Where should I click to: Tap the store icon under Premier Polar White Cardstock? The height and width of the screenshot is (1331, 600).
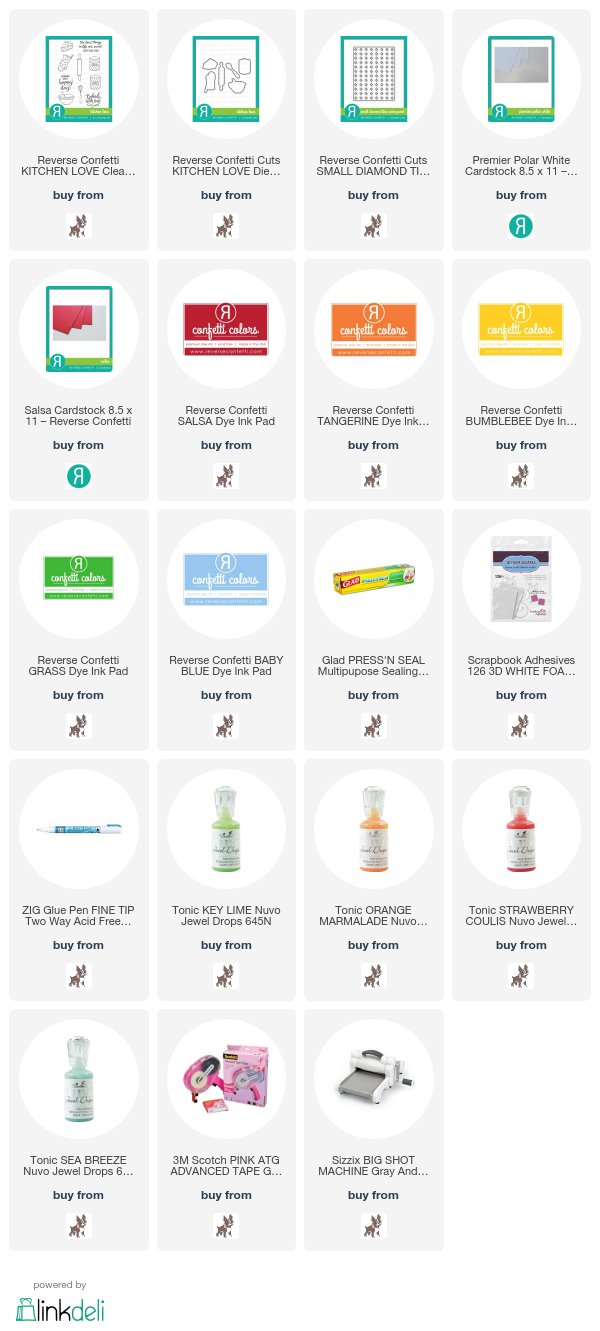(x=520, y=226)
